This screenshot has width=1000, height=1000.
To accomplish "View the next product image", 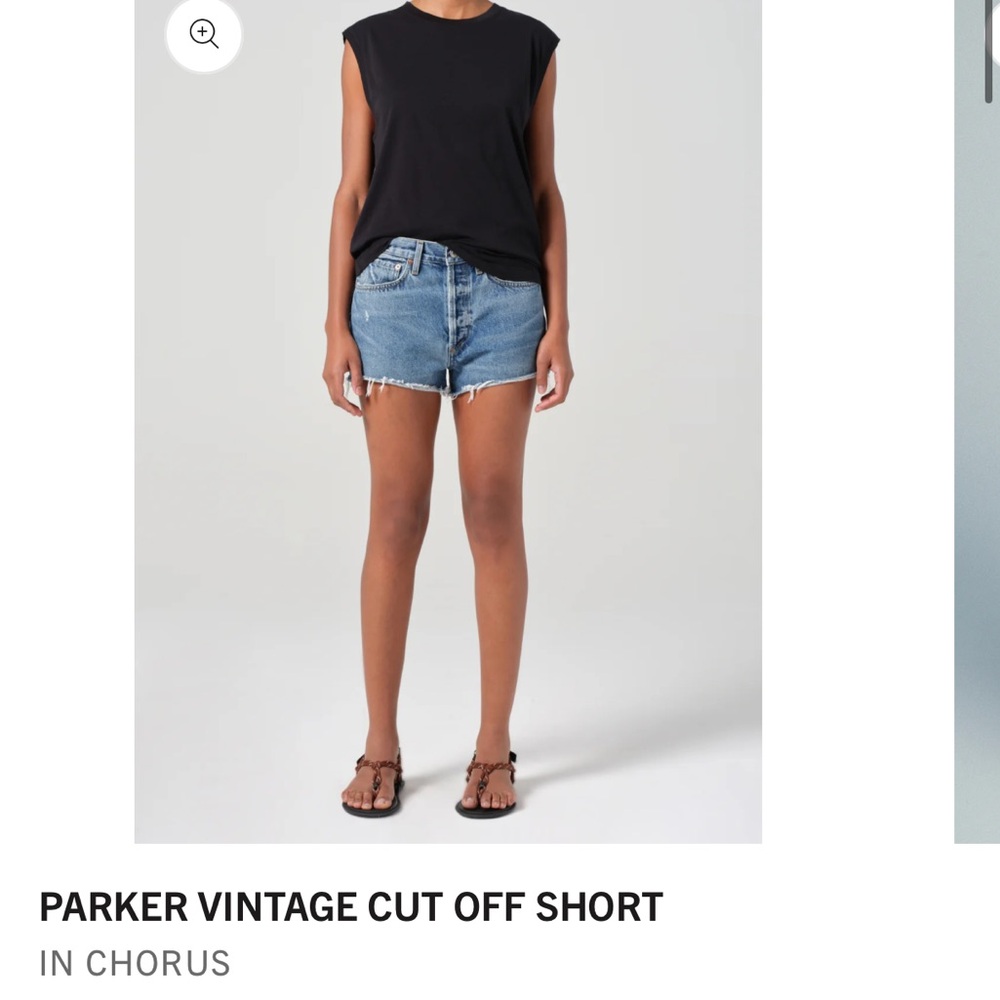I will [977, 420].
